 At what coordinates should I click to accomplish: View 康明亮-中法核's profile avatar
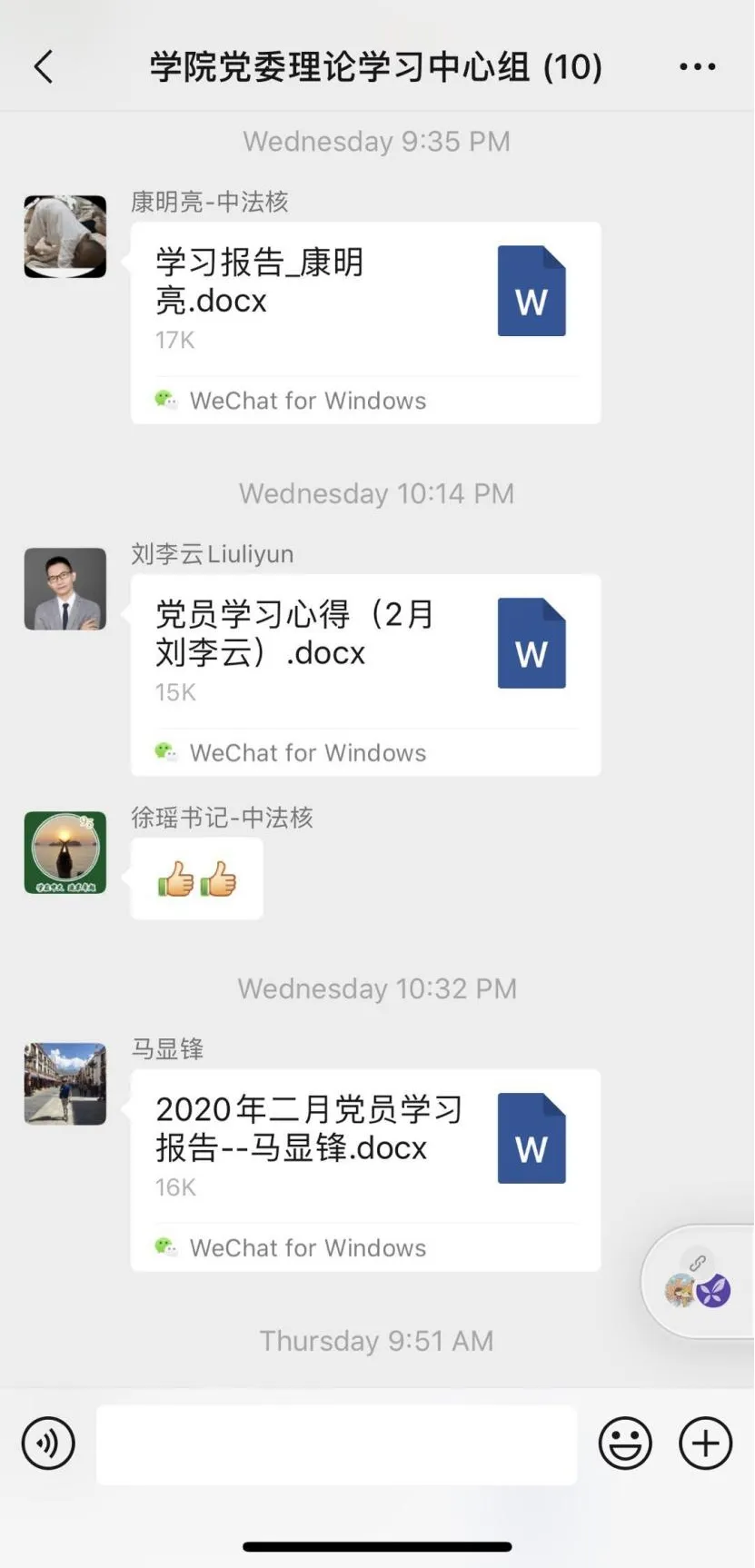65,236
